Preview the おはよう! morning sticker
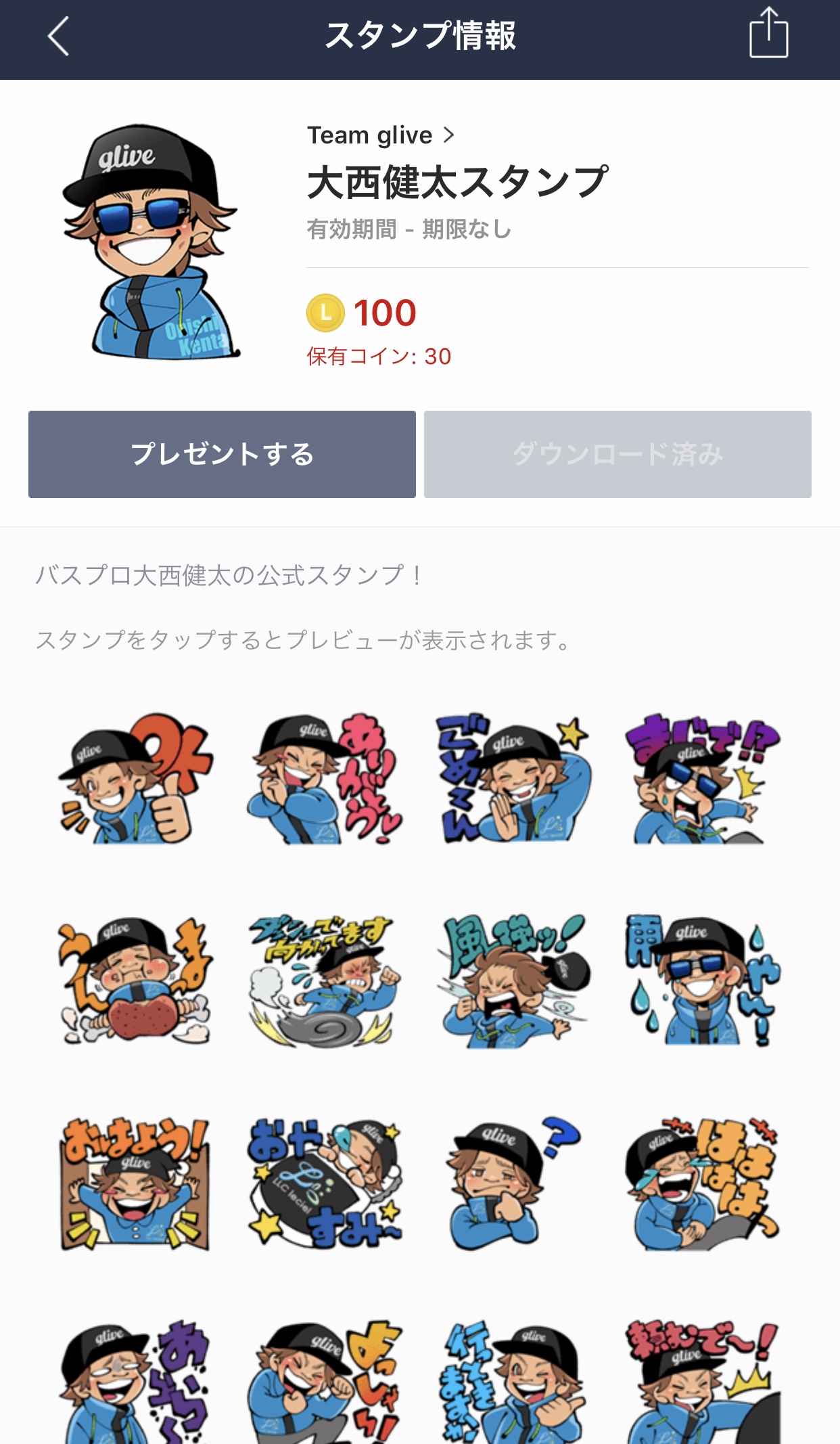Screen dimensions: 840x1444 coord(135,1183)
